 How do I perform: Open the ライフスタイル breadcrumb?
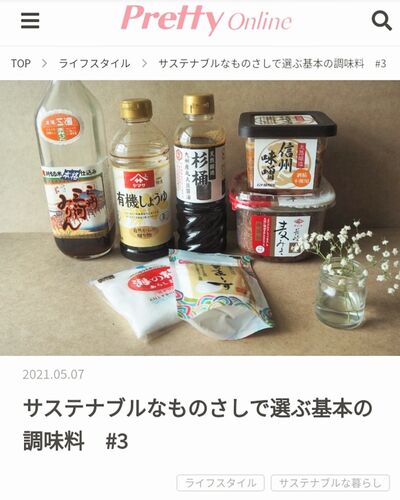pyautogui.click(x=94, y=63)
